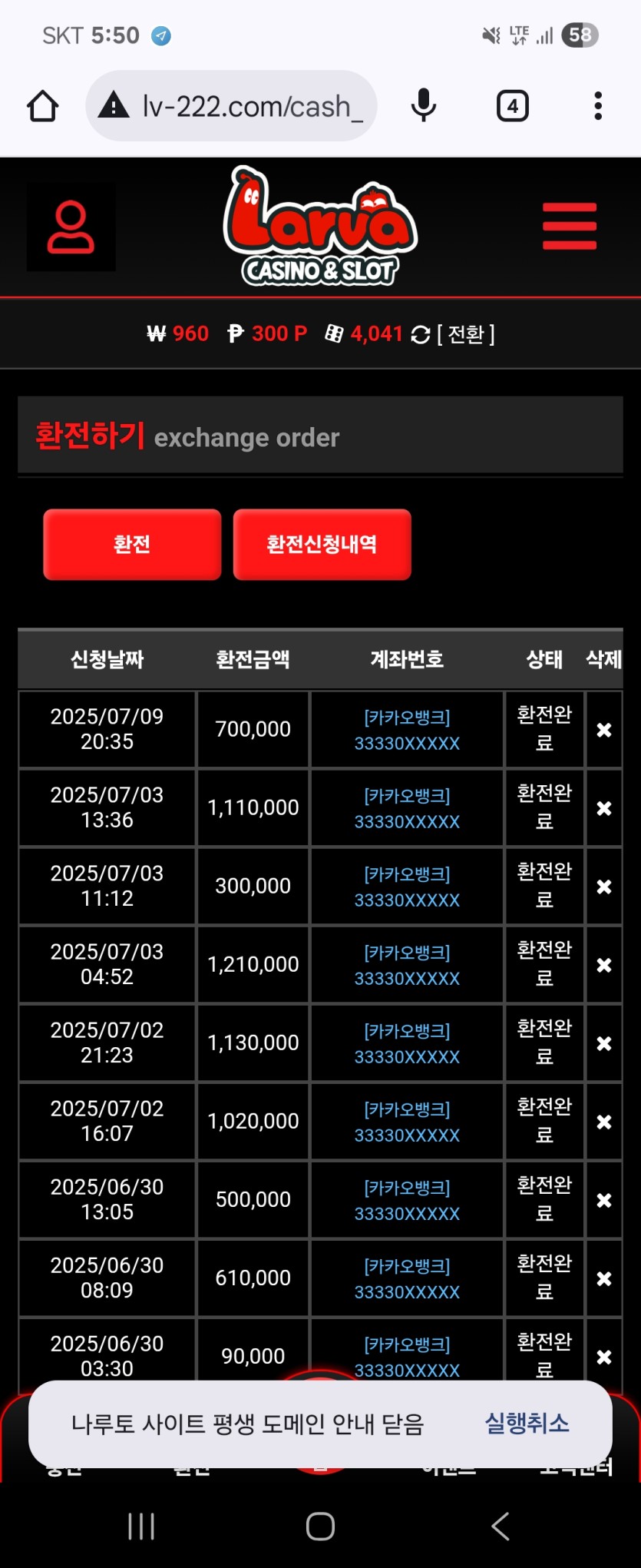The width and height of the screenshot is (641, 1568).
Task: Open the browser overflow menu
Action: coord(597,106)
